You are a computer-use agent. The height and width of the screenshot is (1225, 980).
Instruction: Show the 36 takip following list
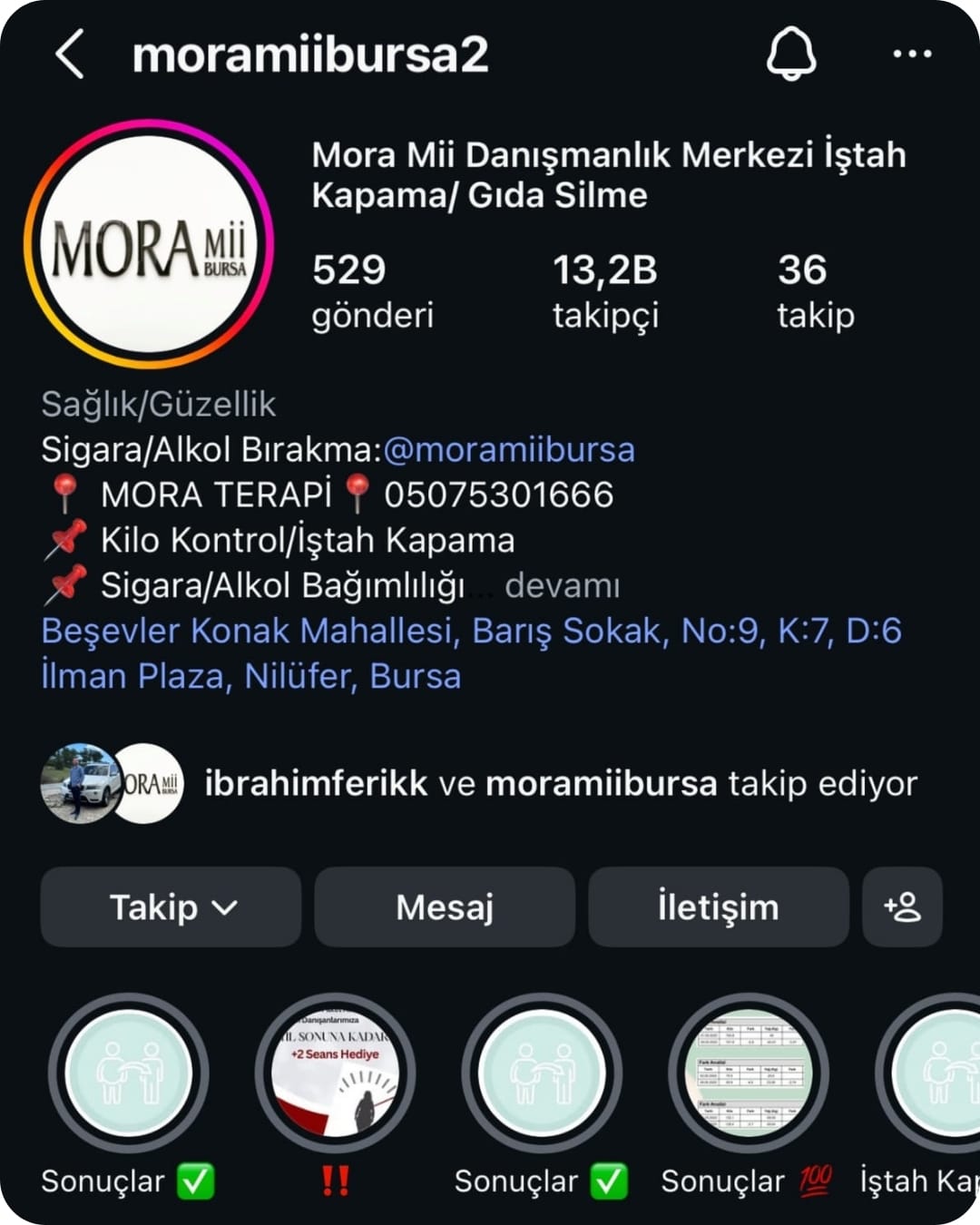coord(815,291)
